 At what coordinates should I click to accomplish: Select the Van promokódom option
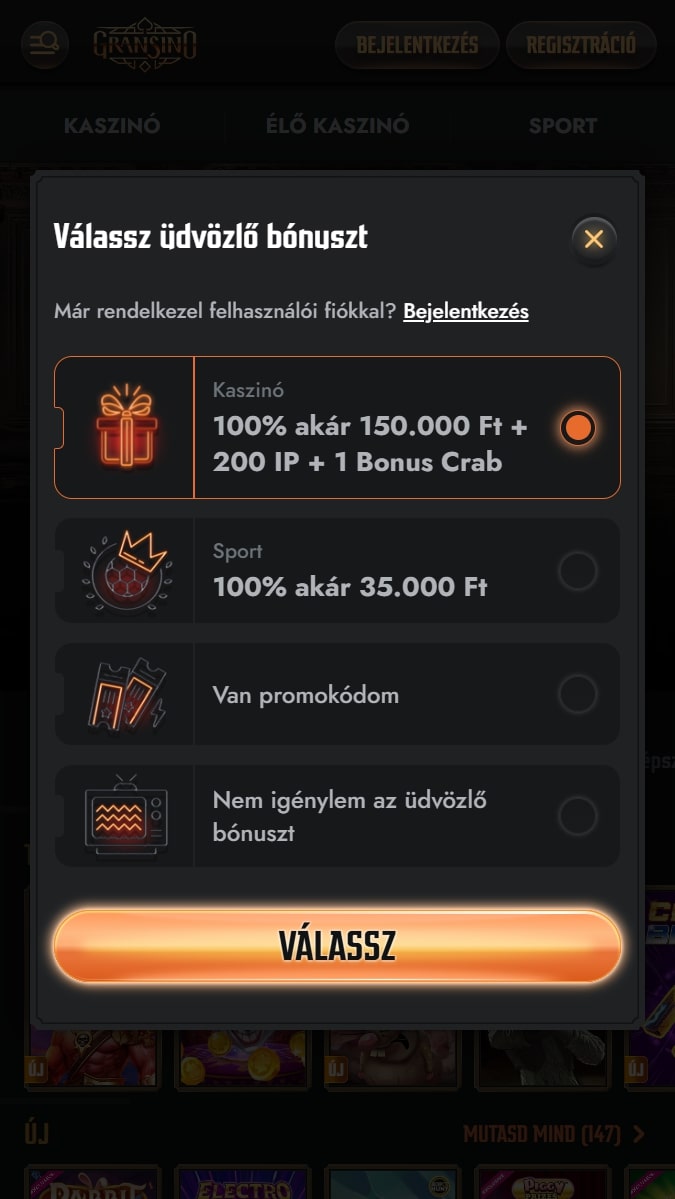click(x=577, y=694)
